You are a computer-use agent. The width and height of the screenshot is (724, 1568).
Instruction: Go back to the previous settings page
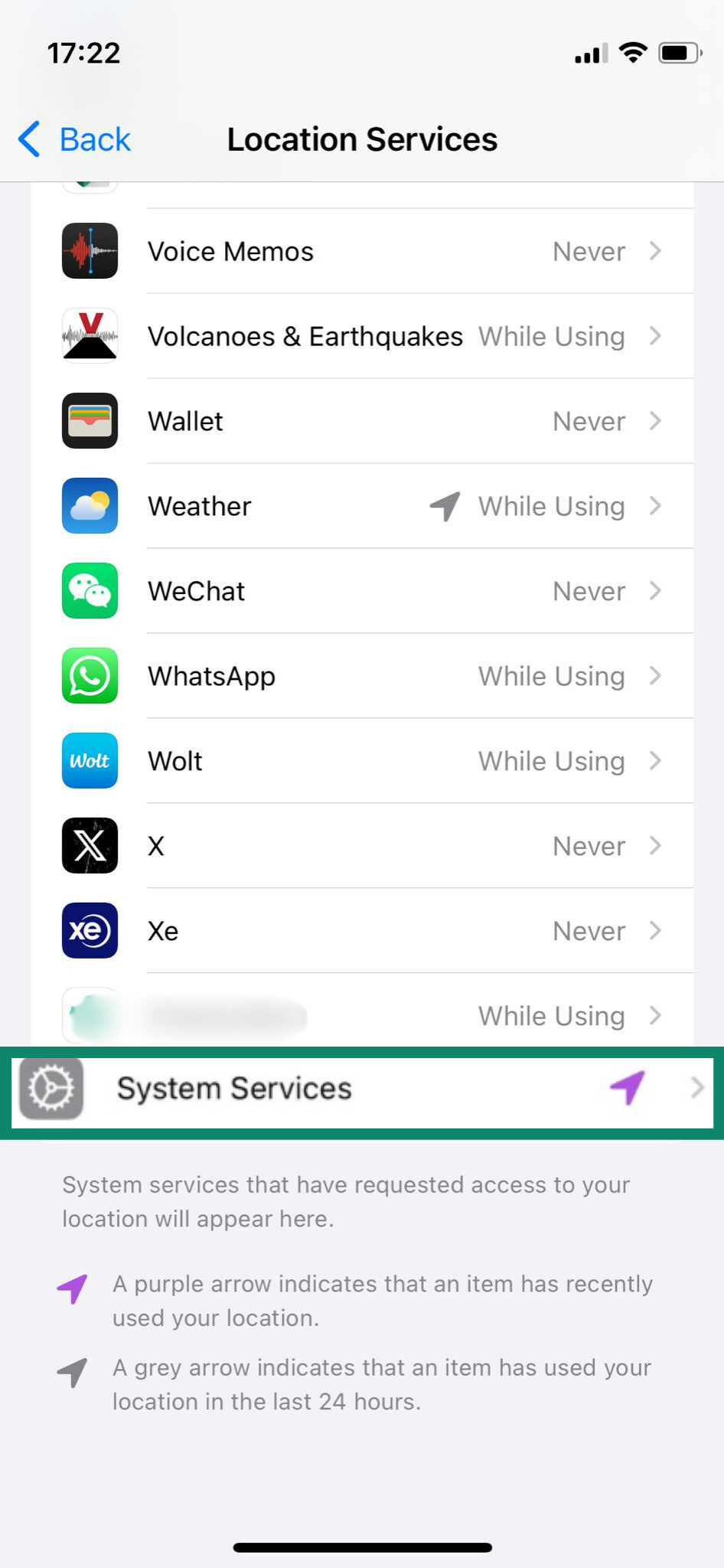click(x=75, y=139)
